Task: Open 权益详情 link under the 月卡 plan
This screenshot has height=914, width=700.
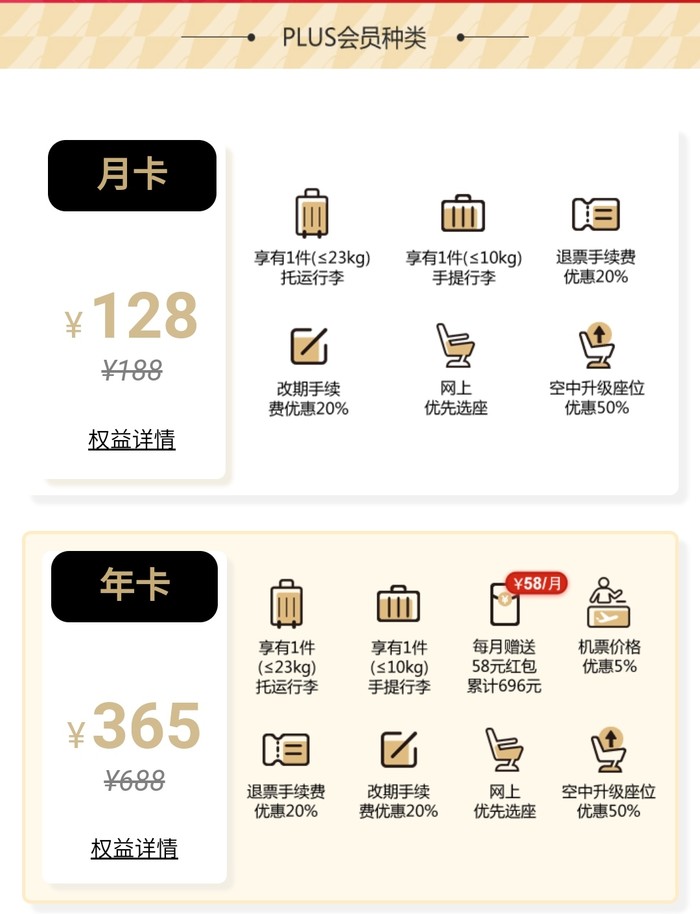Action: coord(132,440)
